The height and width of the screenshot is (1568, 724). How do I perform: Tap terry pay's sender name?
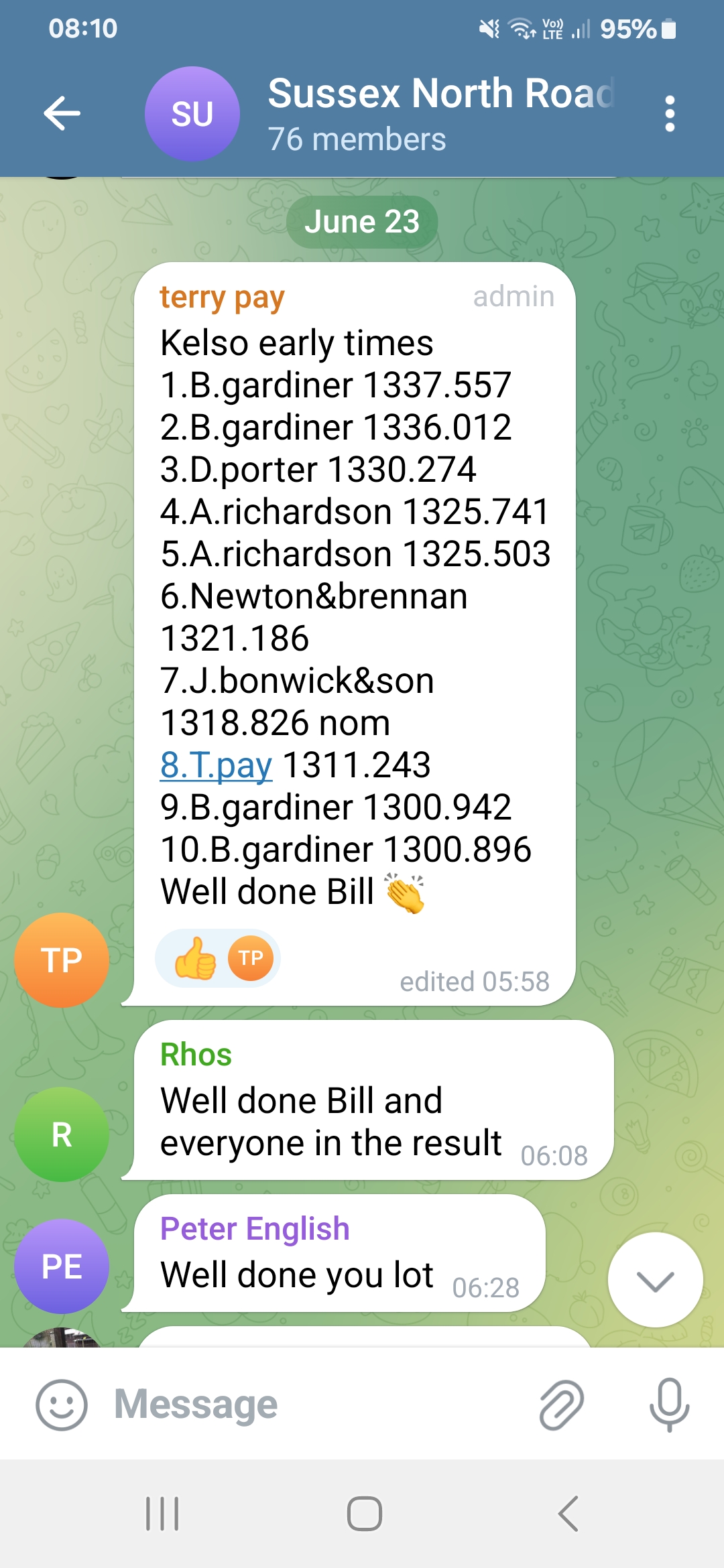tap(222, 297)
